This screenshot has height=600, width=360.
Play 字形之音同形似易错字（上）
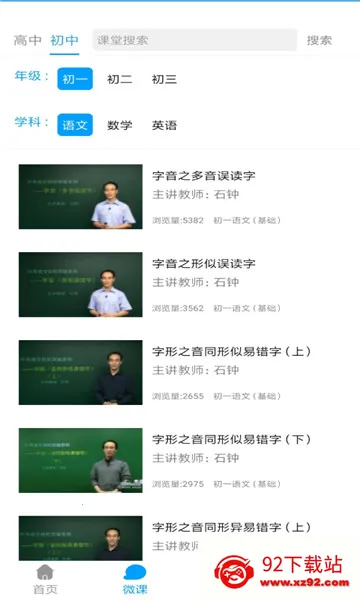tap(180, 373)
